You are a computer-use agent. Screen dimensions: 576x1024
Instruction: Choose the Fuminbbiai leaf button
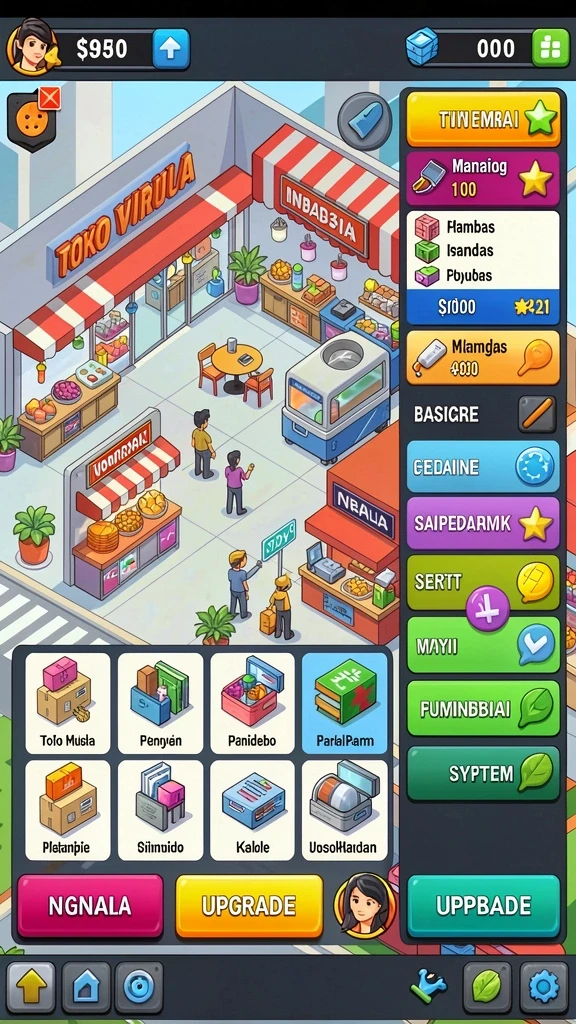[483, 708]
